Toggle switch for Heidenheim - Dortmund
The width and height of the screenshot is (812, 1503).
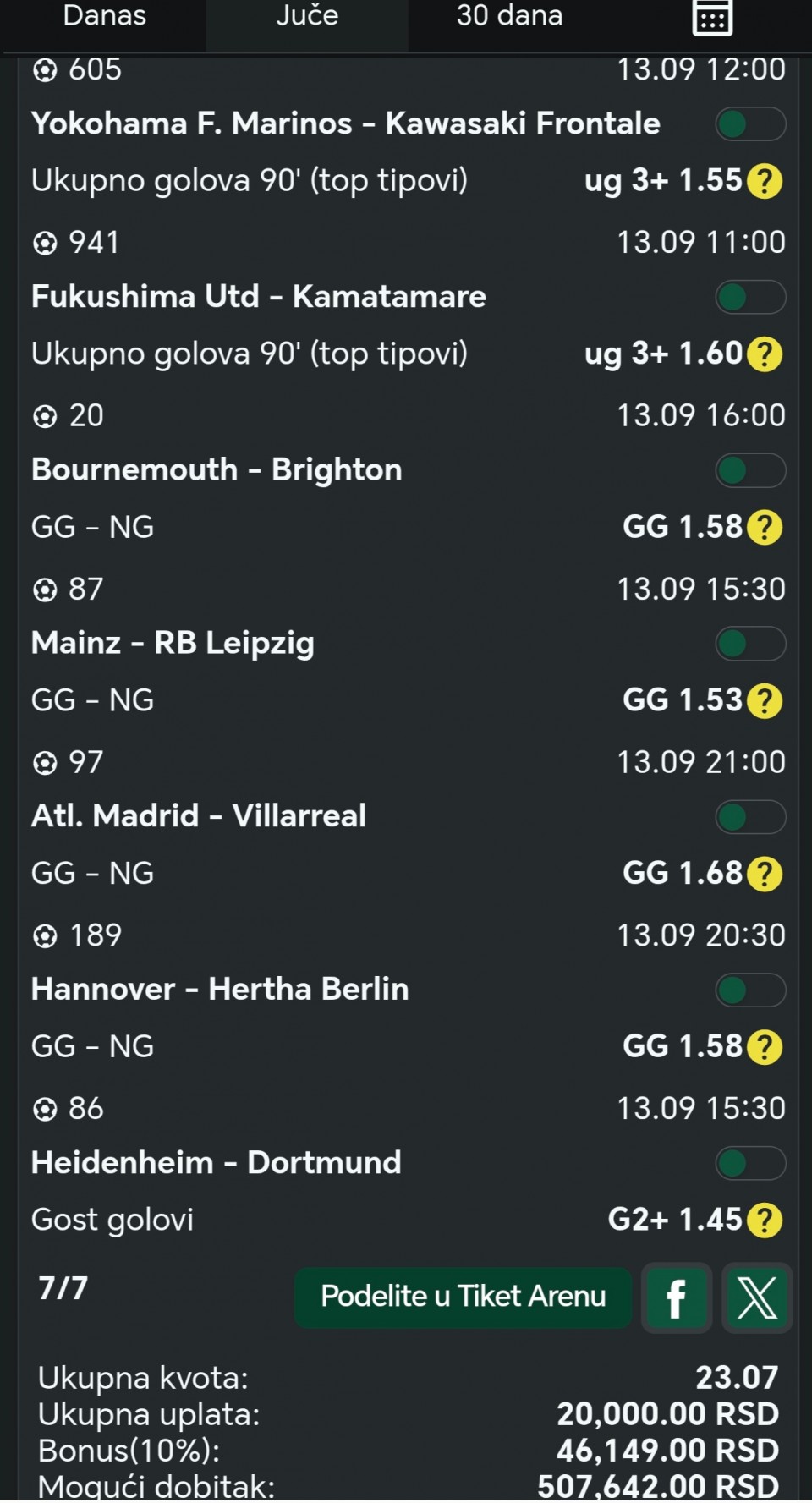pyautogui.click(x=750, y=1164)
